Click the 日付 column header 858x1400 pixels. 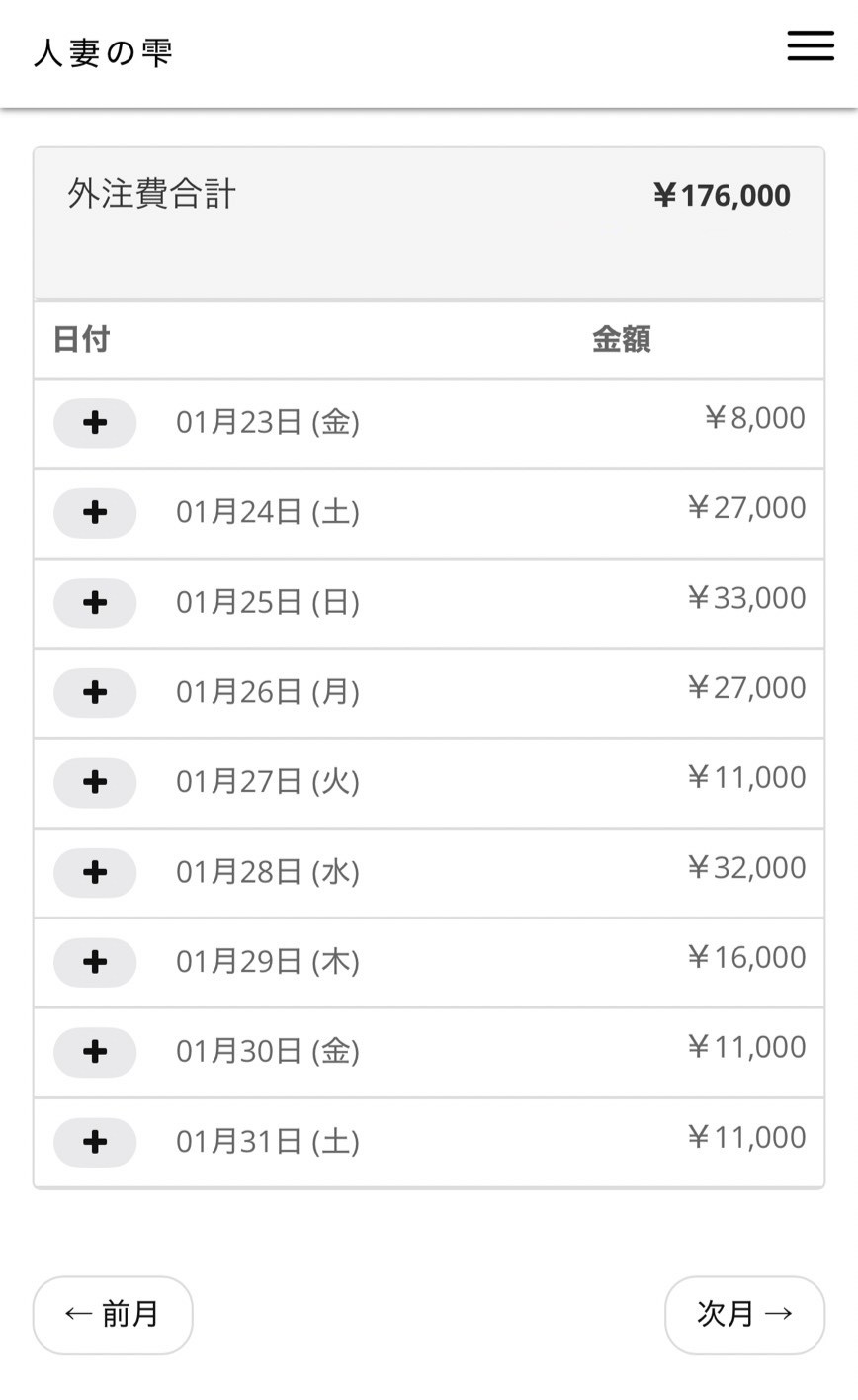[x=80, y=339]
